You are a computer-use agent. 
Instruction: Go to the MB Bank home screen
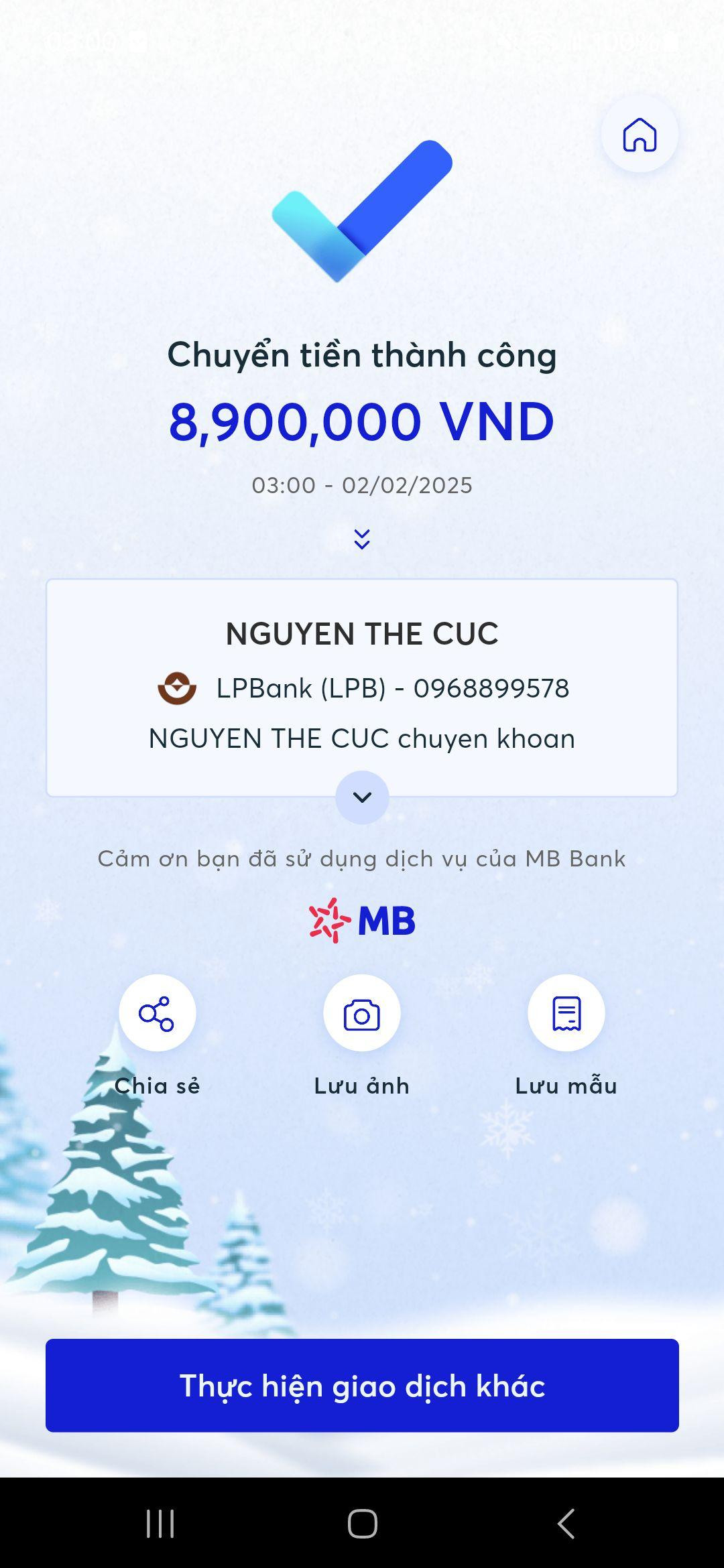(640, 135)
